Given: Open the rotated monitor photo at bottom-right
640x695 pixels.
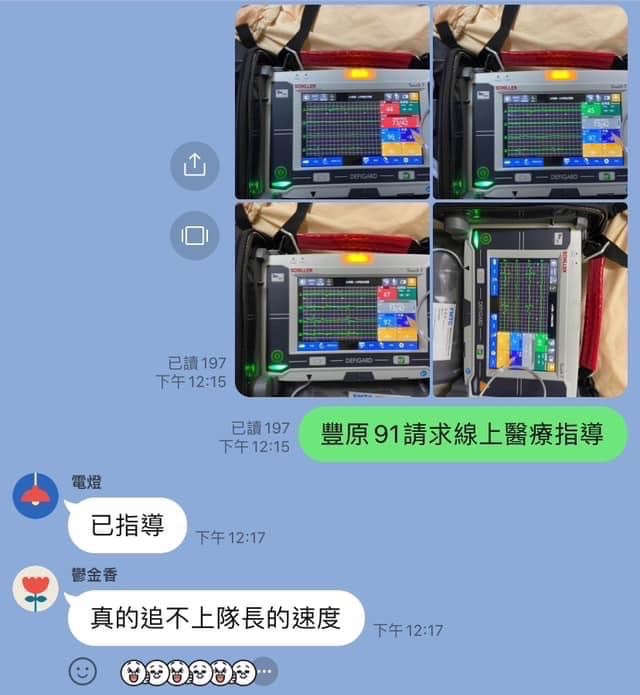Looking at the screenshot, I should 530,298.
